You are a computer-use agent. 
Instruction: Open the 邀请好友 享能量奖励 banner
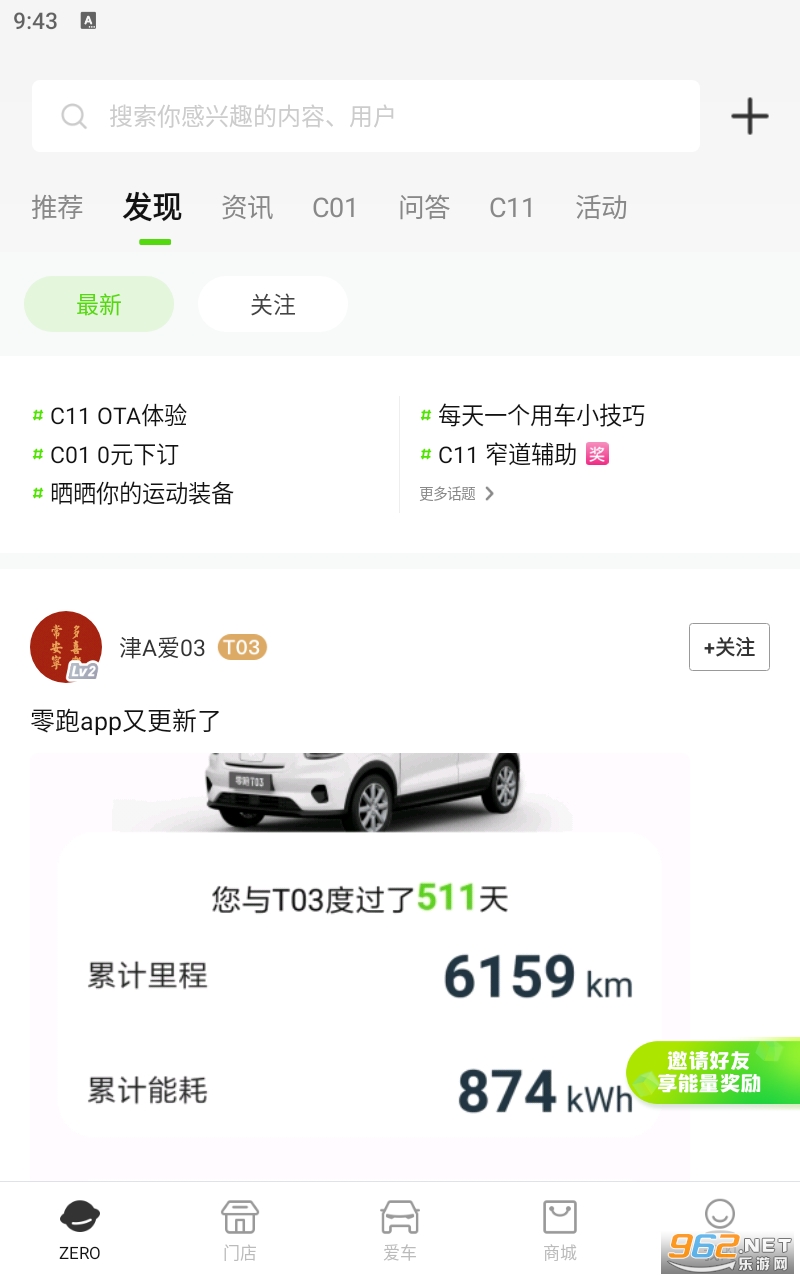pyautogui.click(x=714, y=1073)
